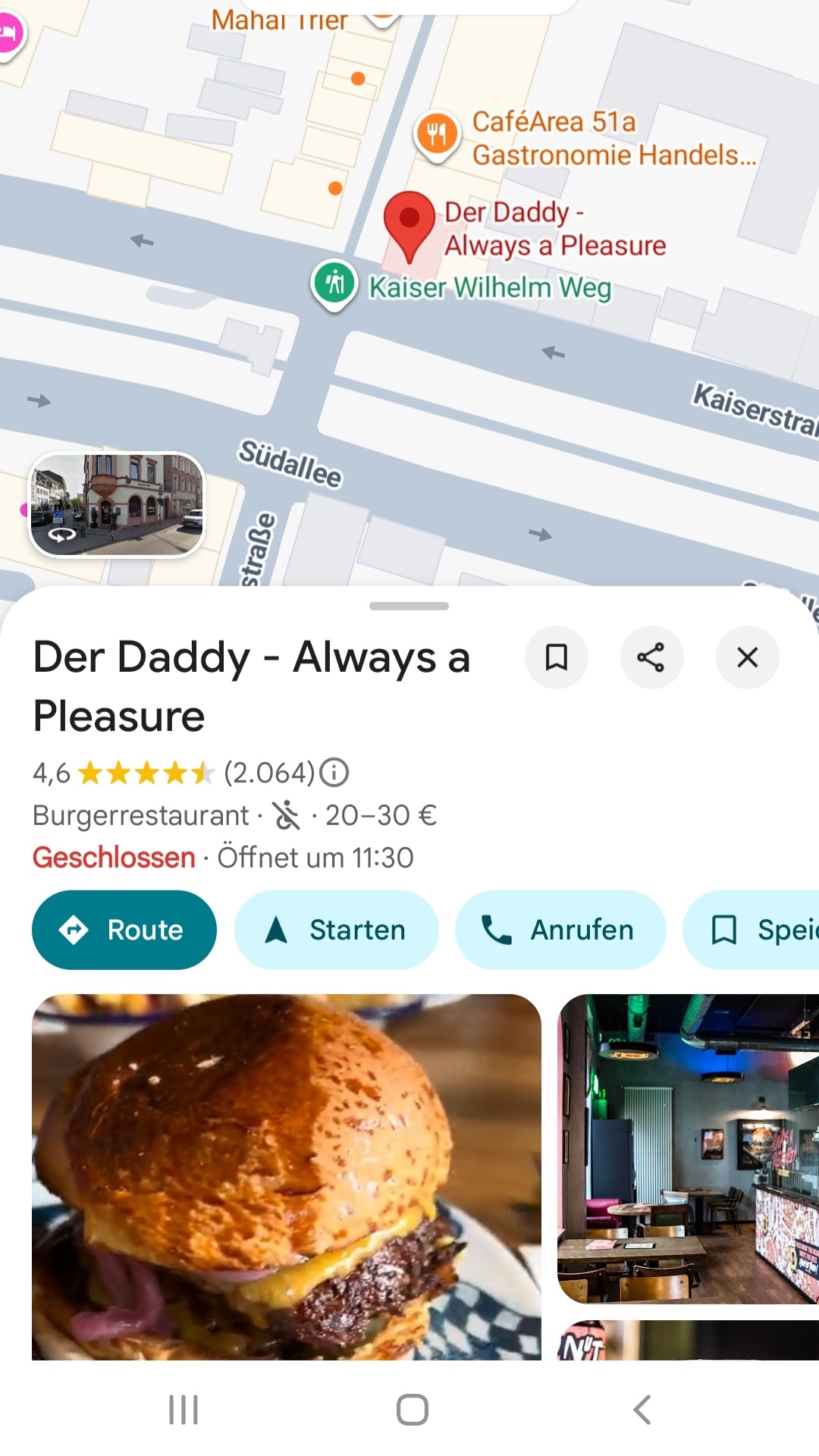This screenshot has width=819, height=1456.
Task: Show opening hours next to Geschlossen
Action: 315,858
